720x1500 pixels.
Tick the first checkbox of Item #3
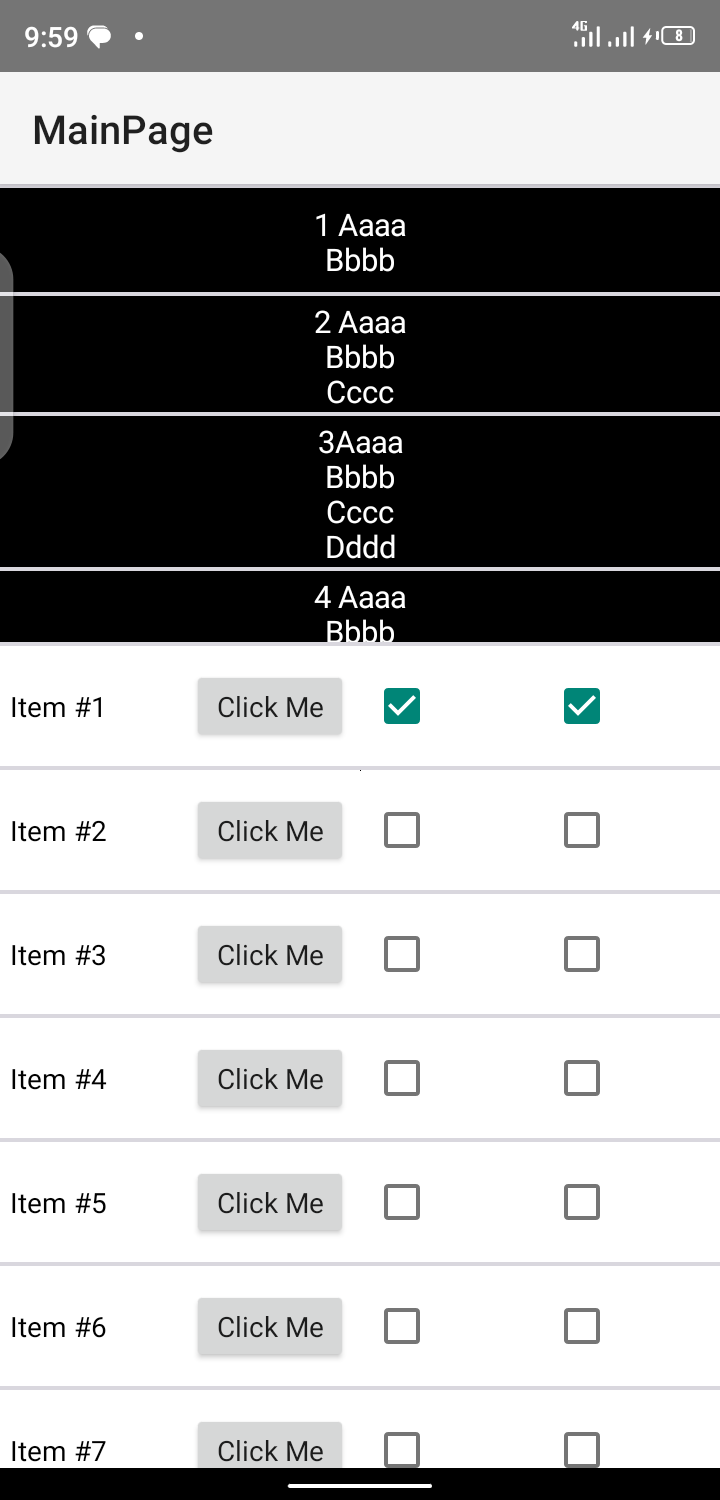[x=402, y=955]
